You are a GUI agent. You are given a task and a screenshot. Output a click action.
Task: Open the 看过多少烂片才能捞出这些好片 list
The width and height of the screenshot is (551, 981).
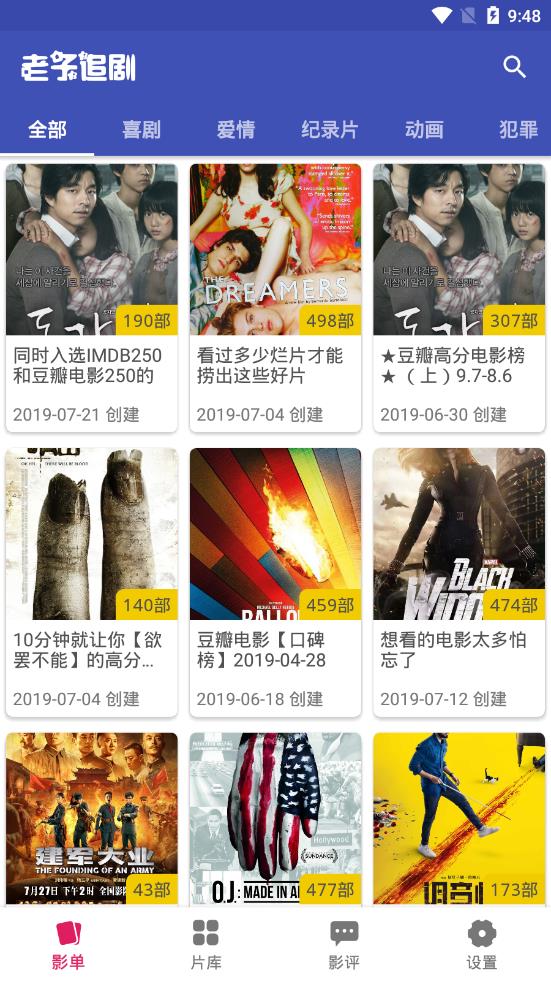[x=275, y=298]
